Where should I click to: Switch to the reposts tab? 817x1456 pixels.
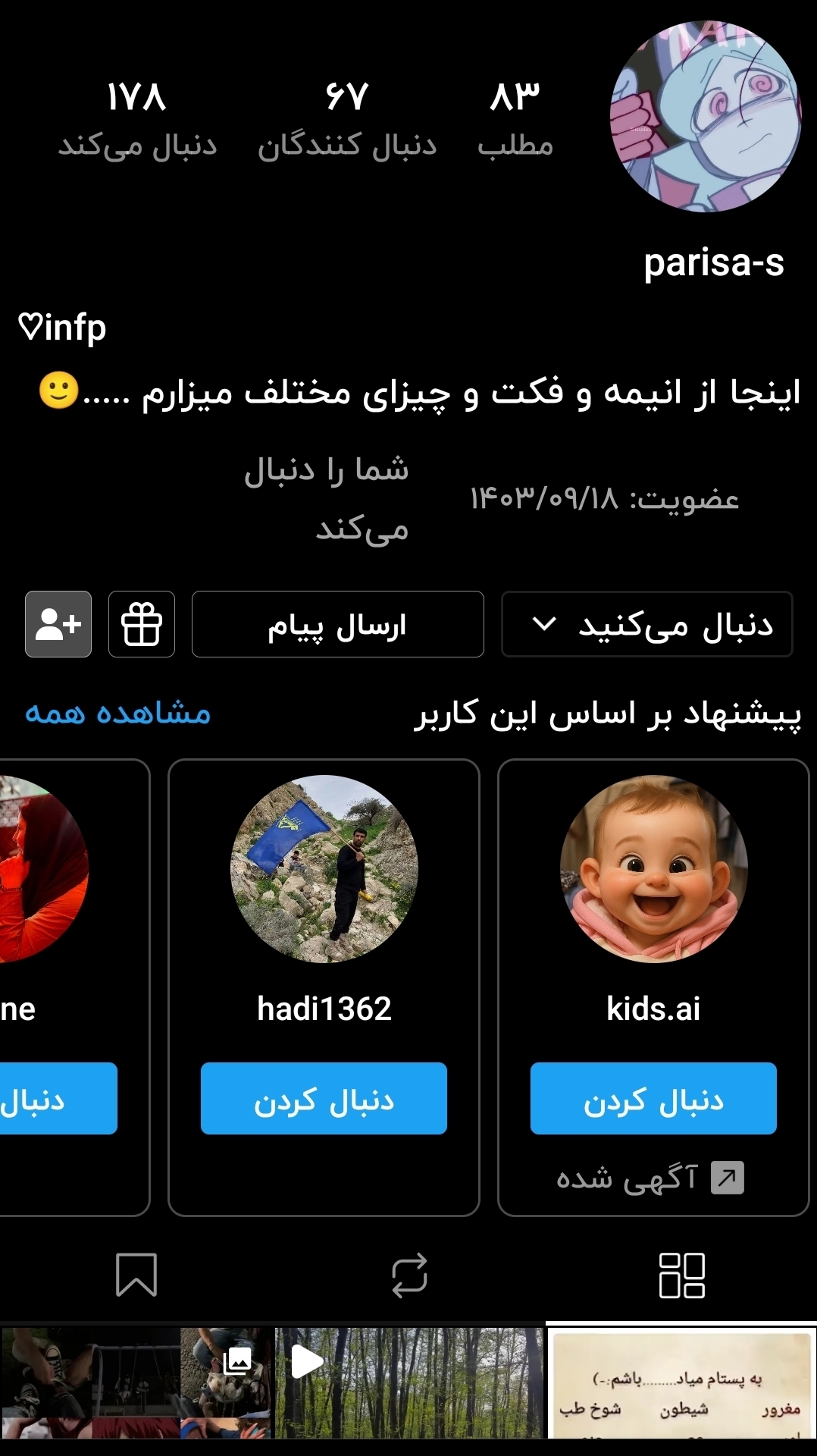point(409,1275)
